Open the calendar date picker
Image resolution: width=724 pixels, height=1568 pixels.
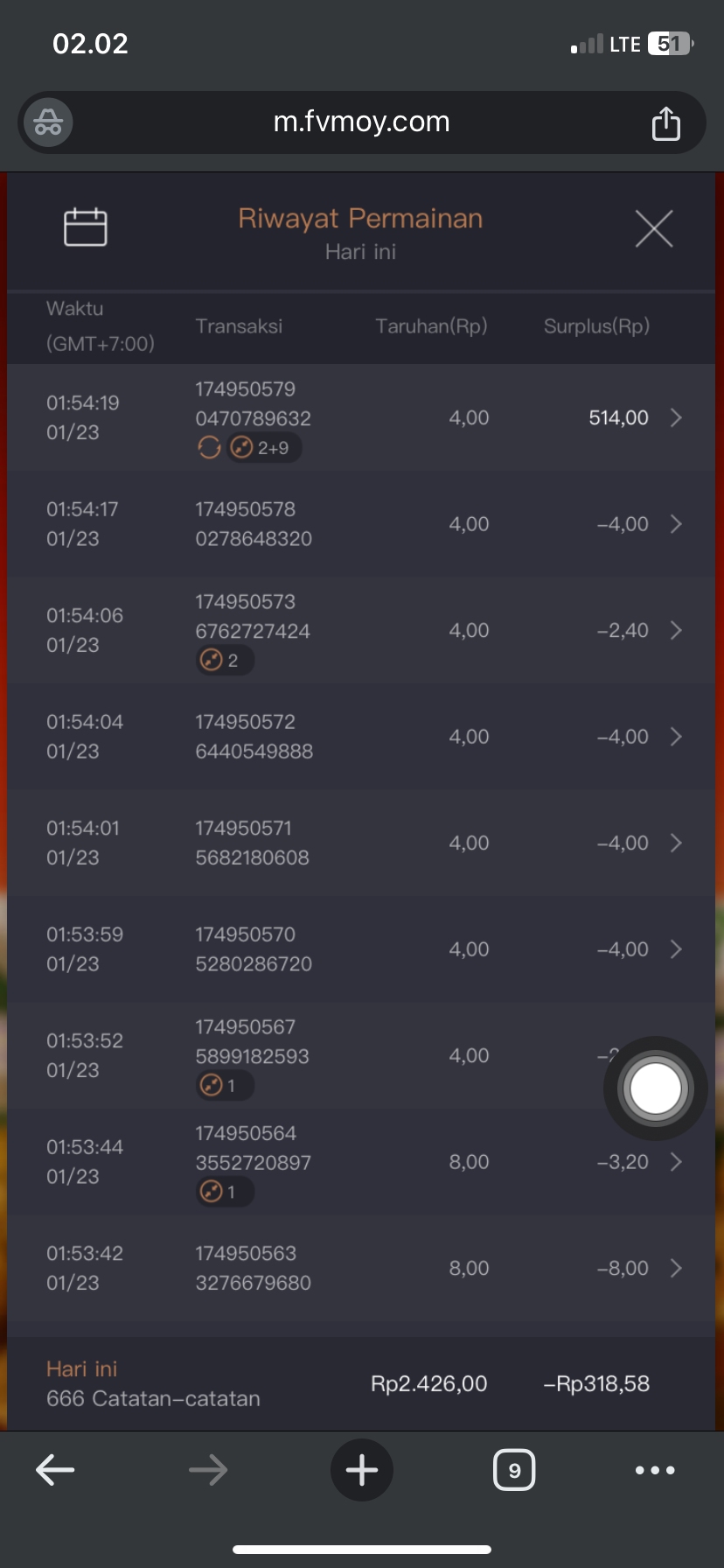tap(86, 227)
